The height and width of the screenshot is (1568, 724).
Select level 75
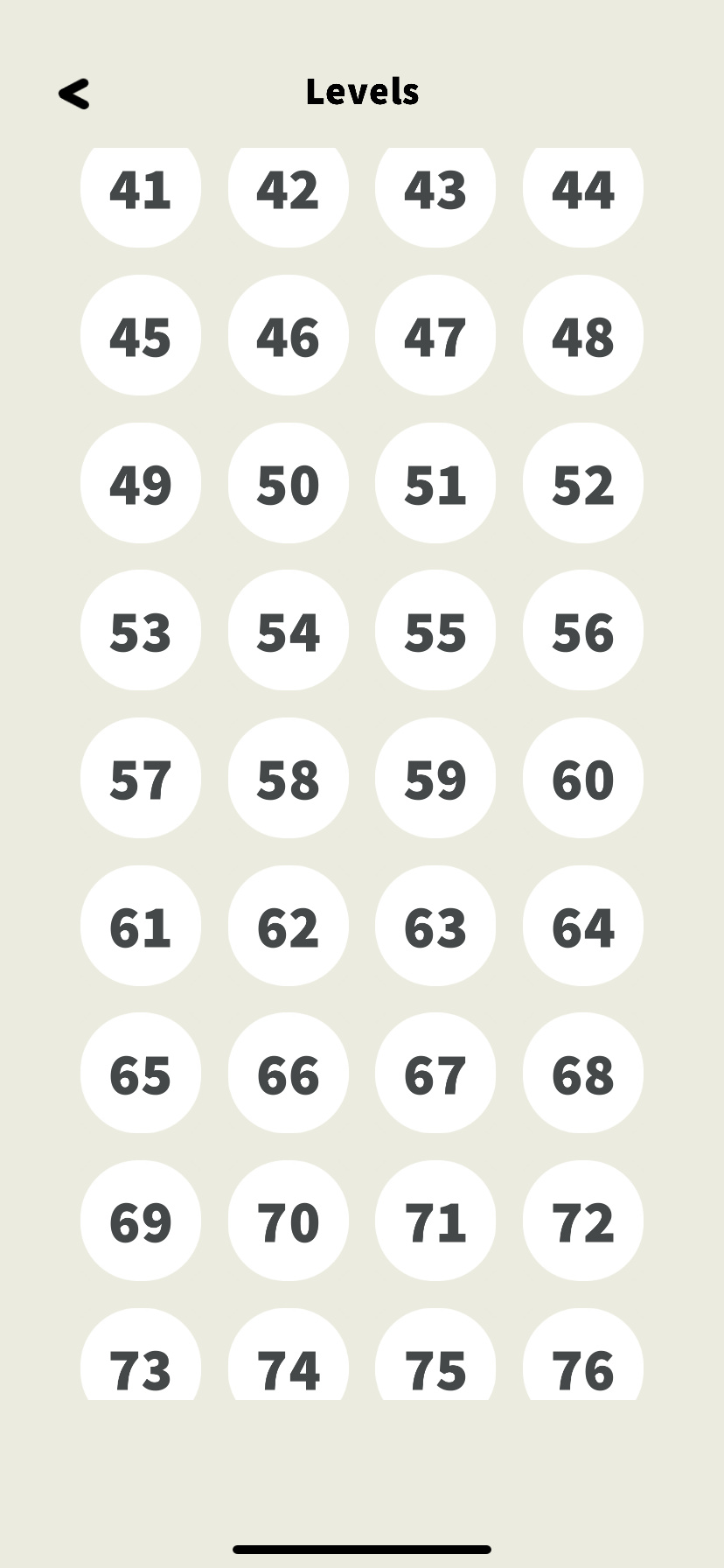(x=435, y=1361)
